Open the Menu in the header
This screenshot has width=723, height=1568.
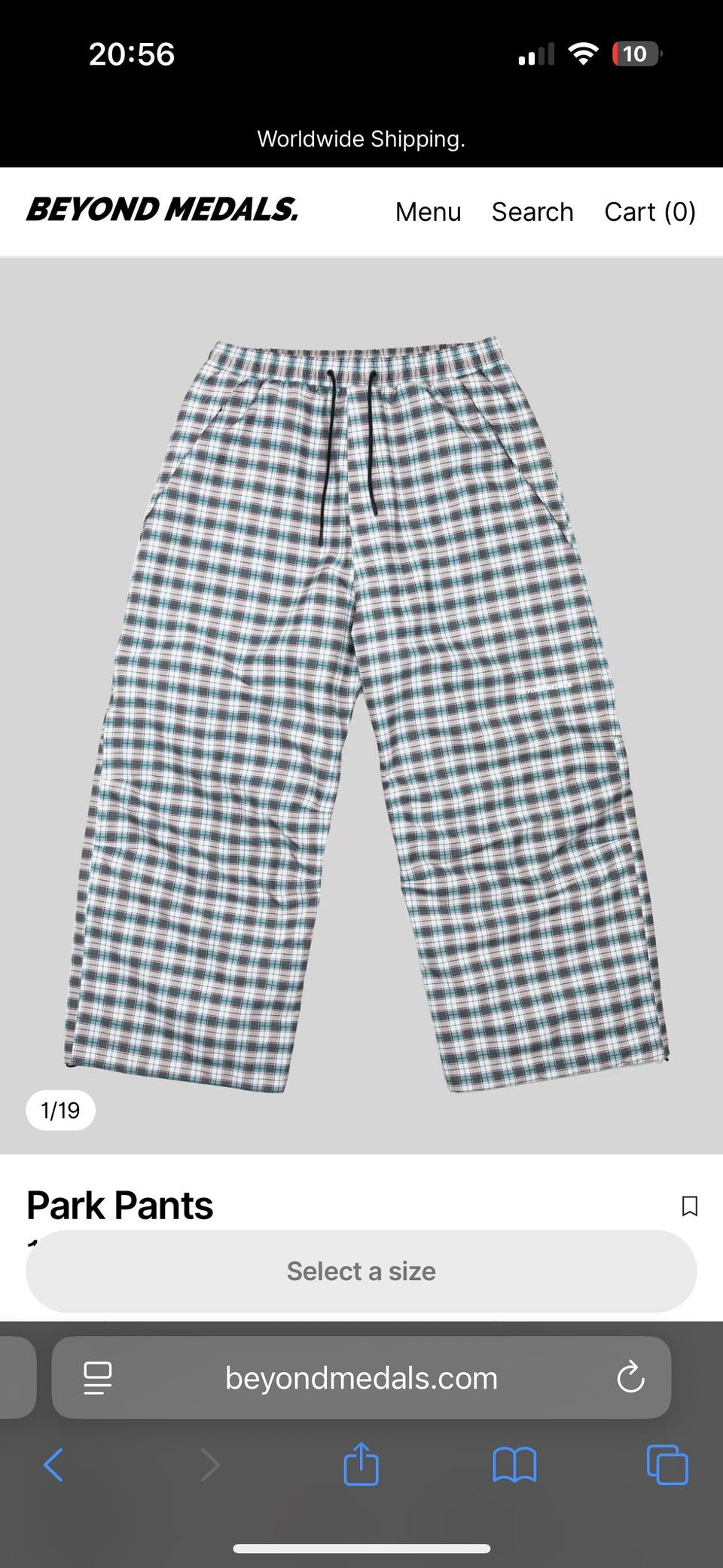(428, 212)
